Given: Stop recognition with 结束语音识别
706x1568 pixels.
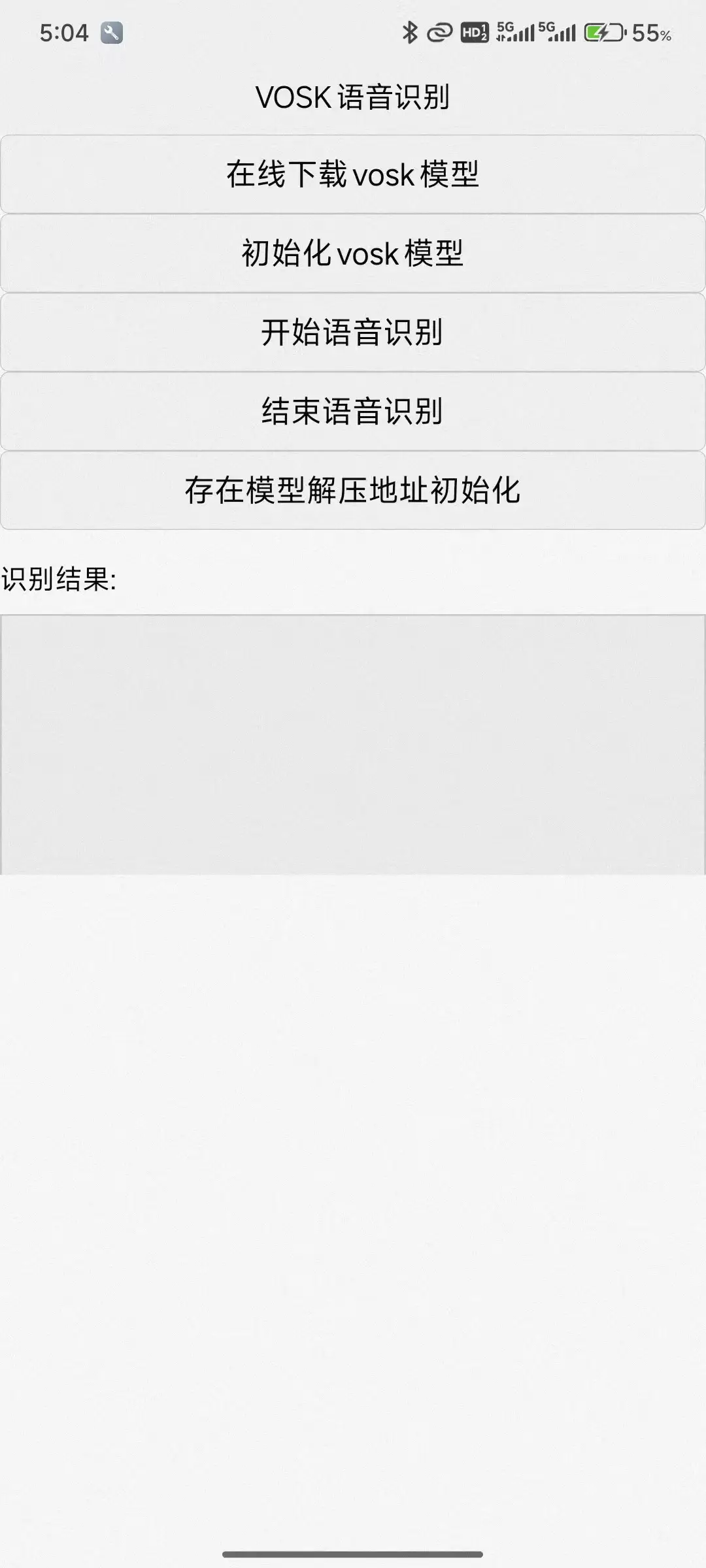Looking at the screenshot, I should [x=353, y=412].
